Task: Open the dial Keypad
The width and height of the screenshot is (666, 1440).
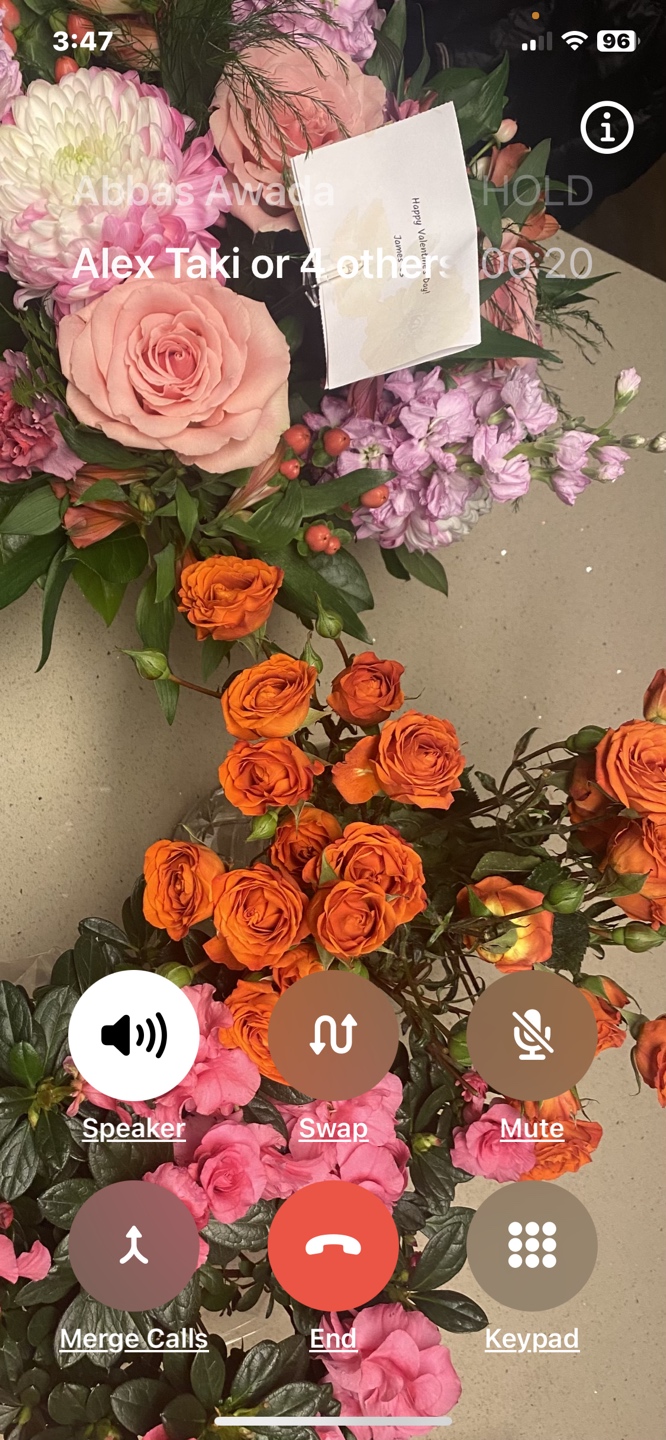Action: pos(532,1245)
